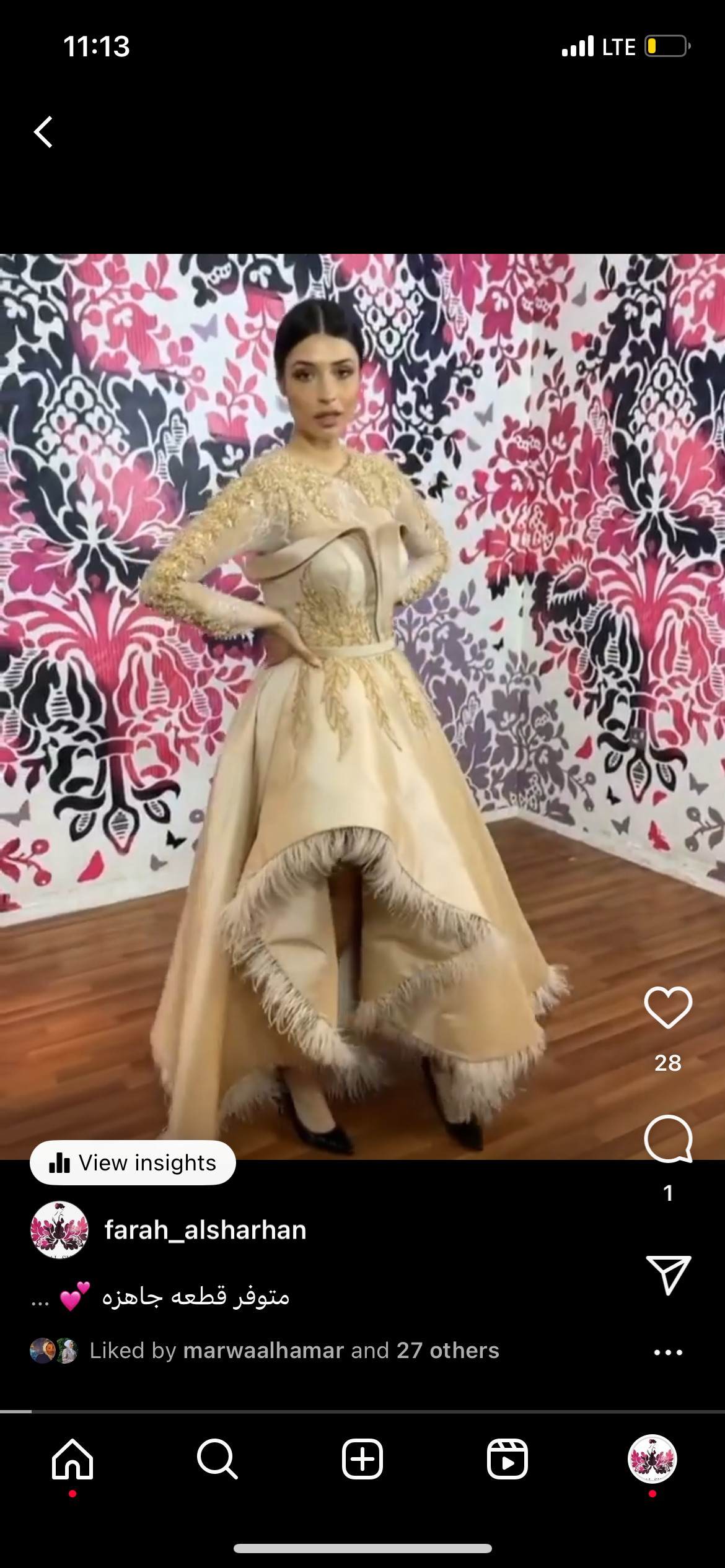Create a new post with plus icon
725x1568 pixels.
pos(362,1459)
